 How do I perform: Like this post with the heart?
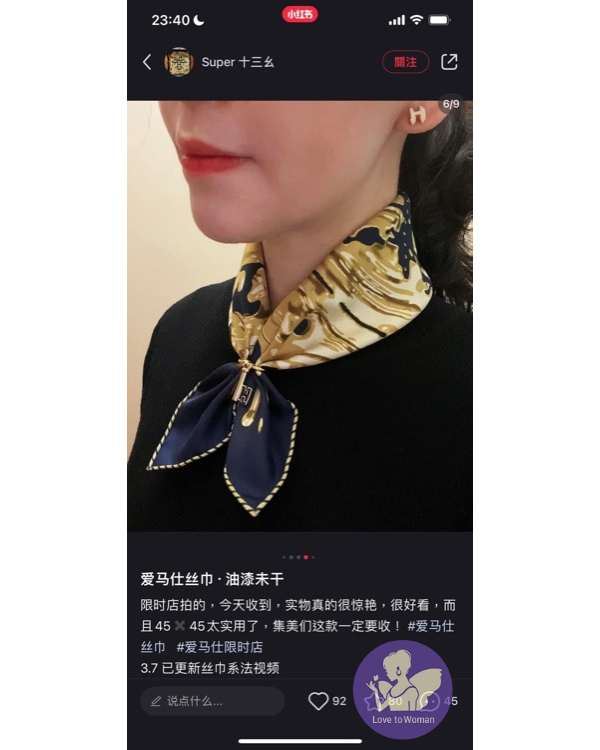tap(318, 701)
